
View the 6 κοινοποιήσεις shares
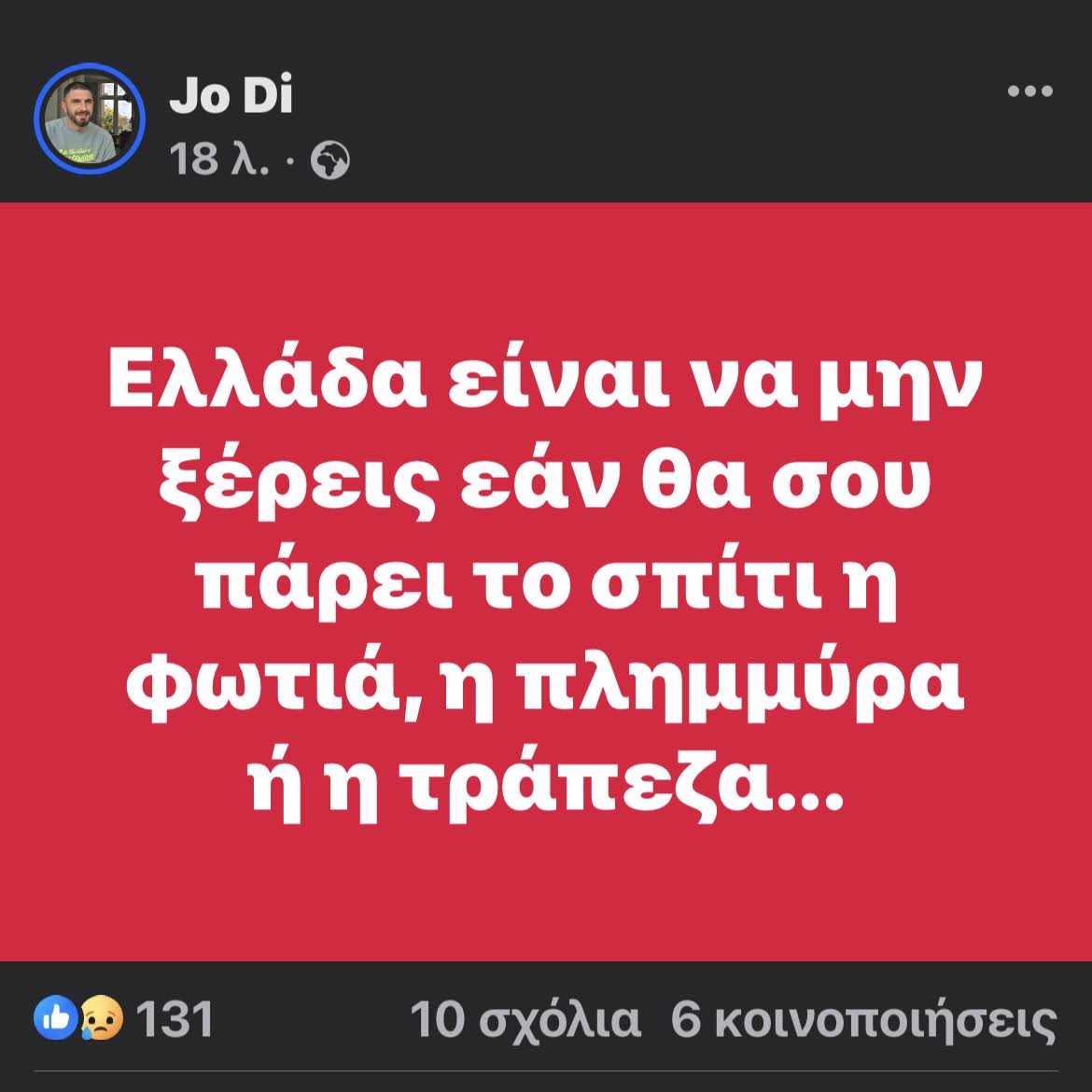click(863, 1020)
